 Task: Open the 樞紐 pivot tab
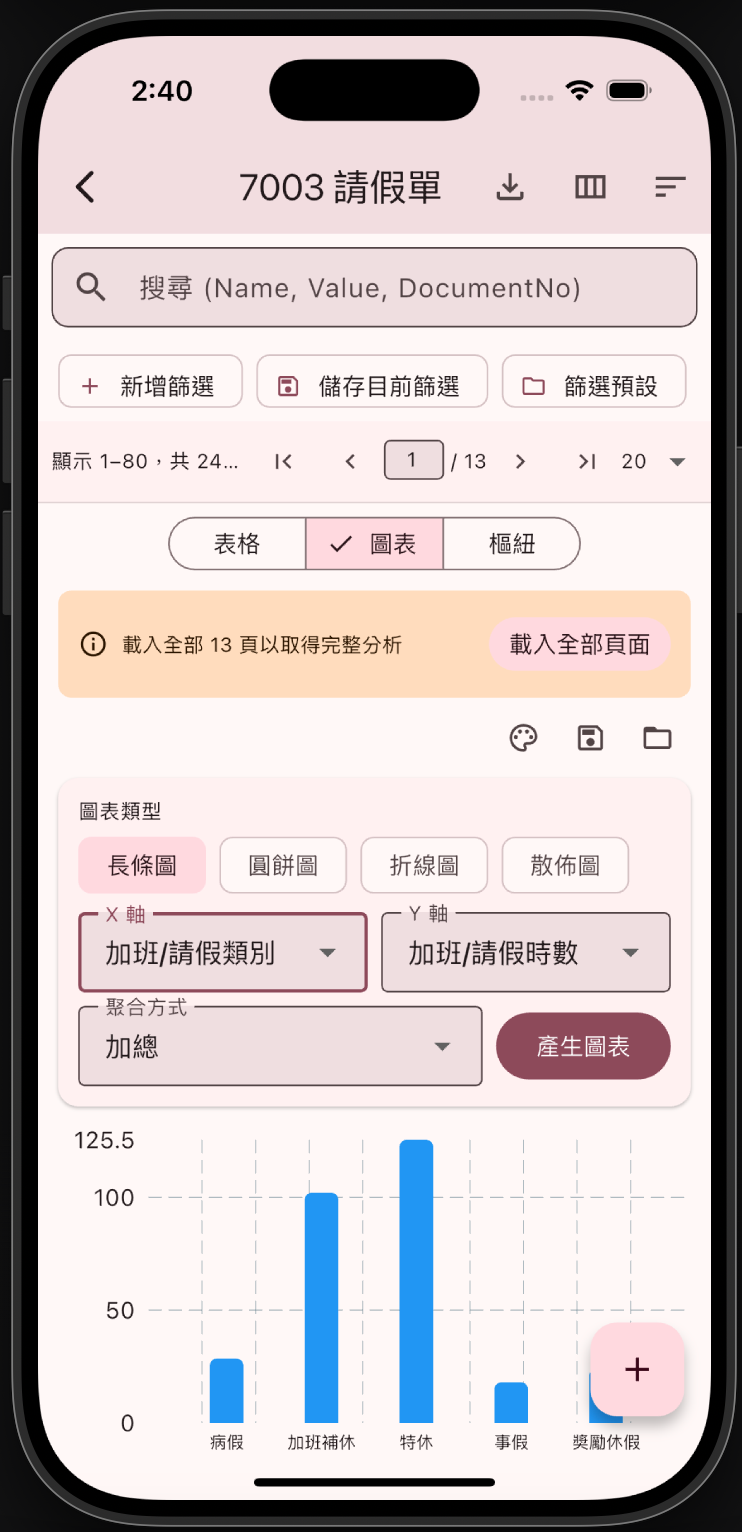tap(511, 543)
